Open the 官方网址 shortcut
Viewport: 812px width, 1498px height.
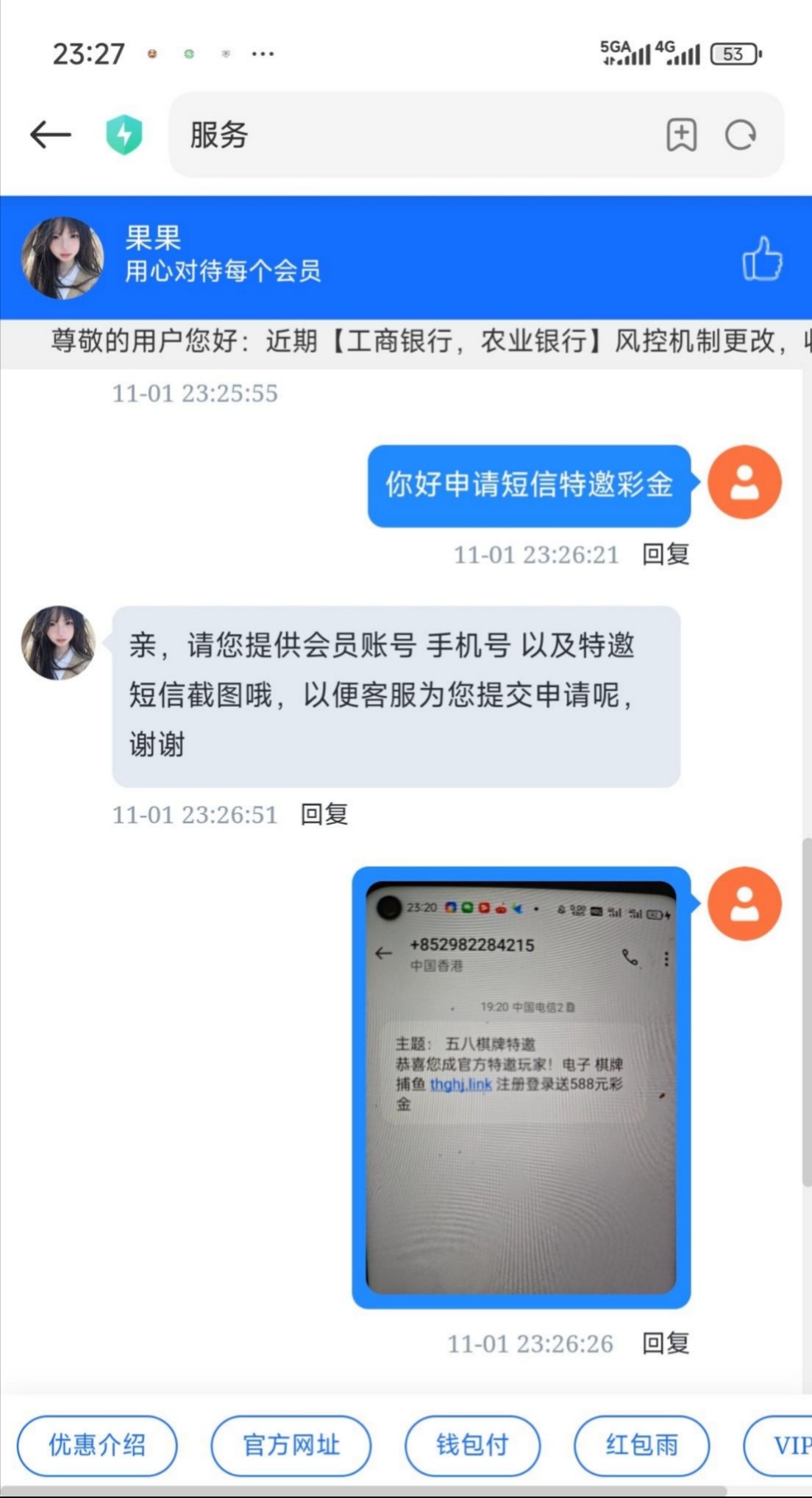(291, 1445)
